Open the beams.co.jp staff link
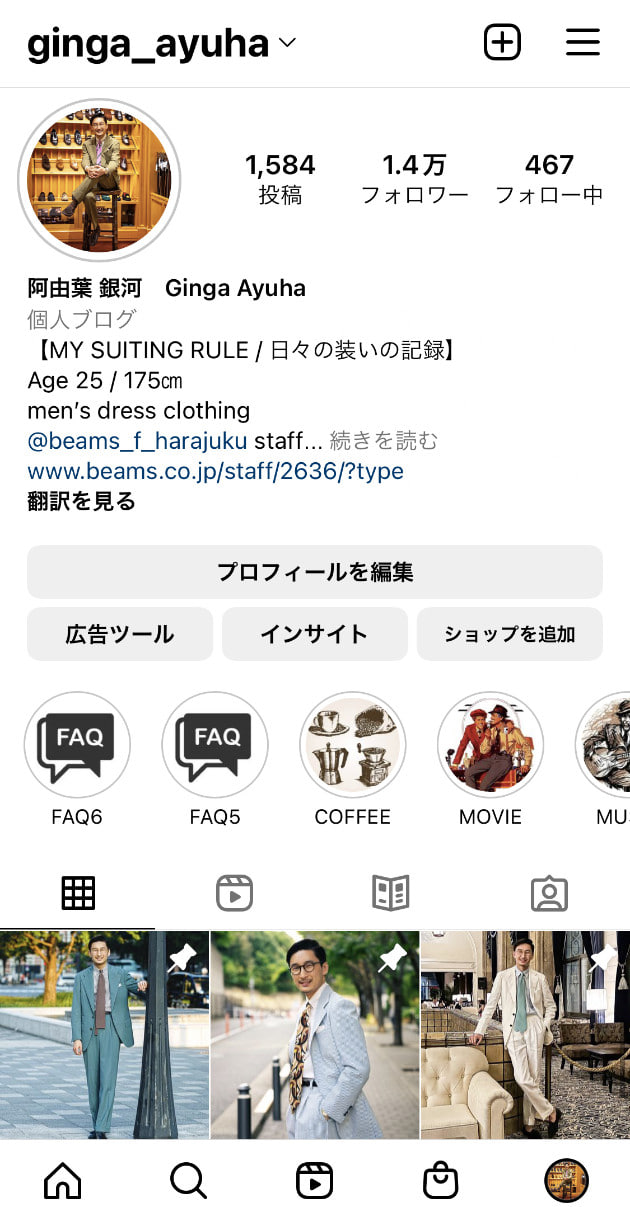The image size is (630, 1207). pyautogui.click(x=215, y=471)
